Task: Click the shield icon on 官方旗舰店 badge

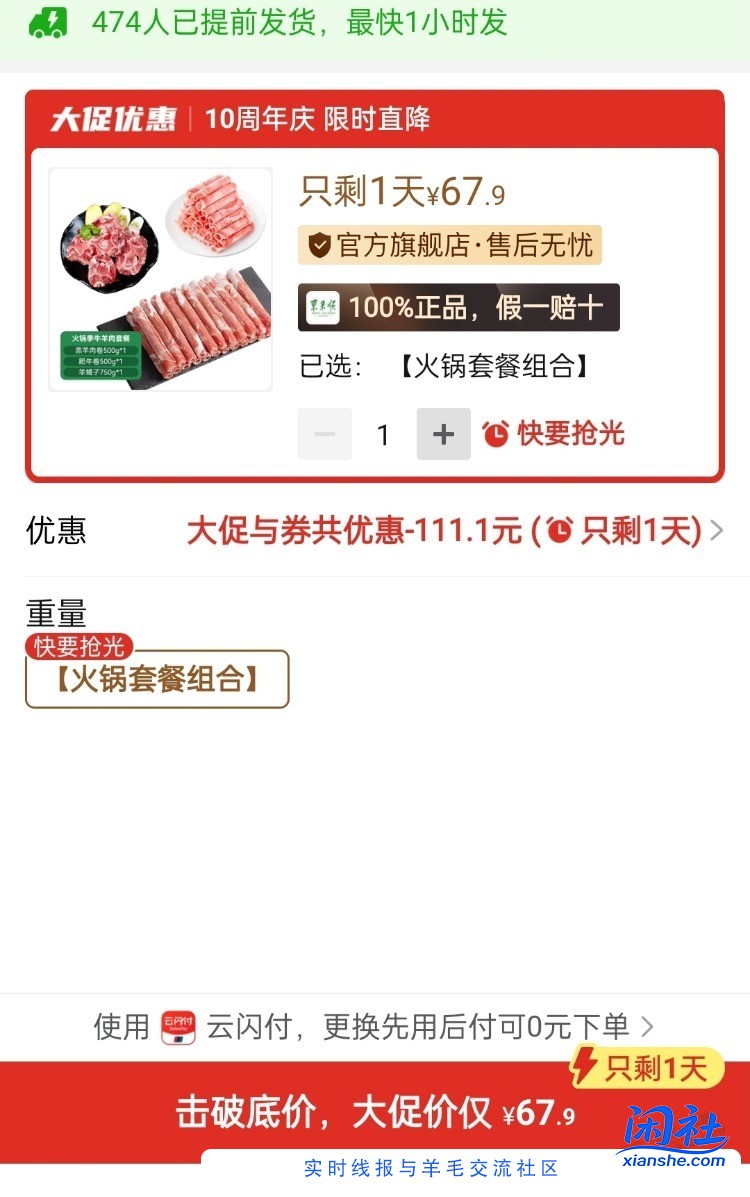Action: (x=320, y=243)
